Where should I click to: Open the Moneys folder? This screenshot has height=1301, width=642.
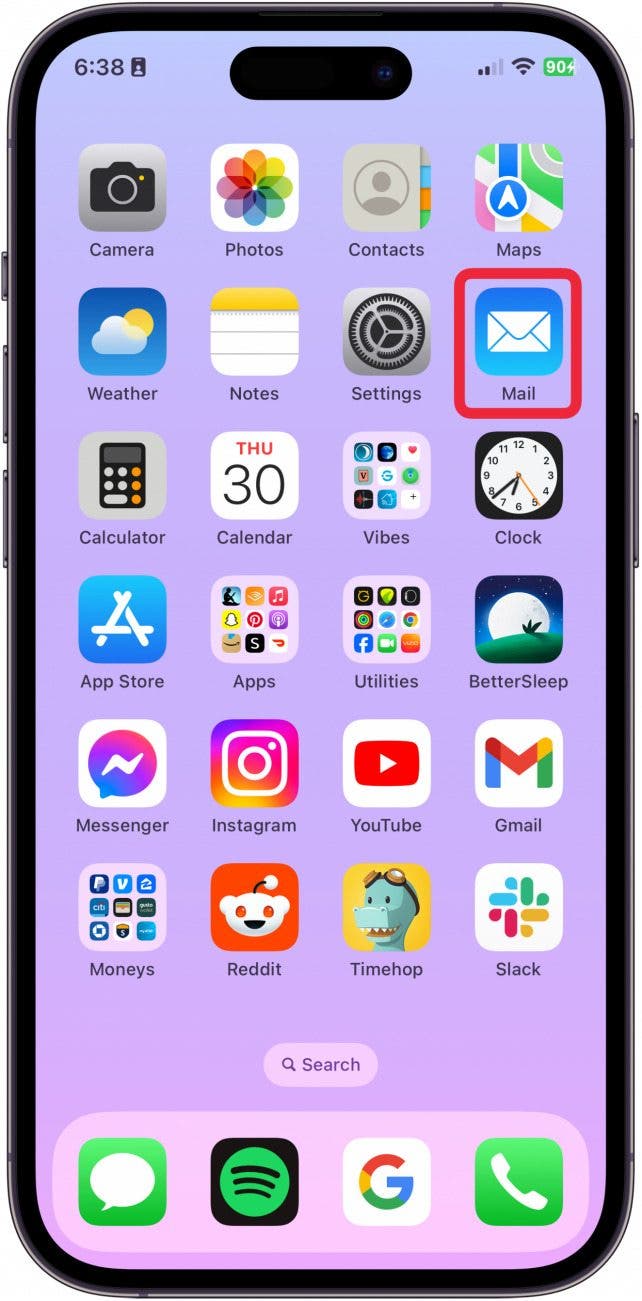tap(122, 908)
